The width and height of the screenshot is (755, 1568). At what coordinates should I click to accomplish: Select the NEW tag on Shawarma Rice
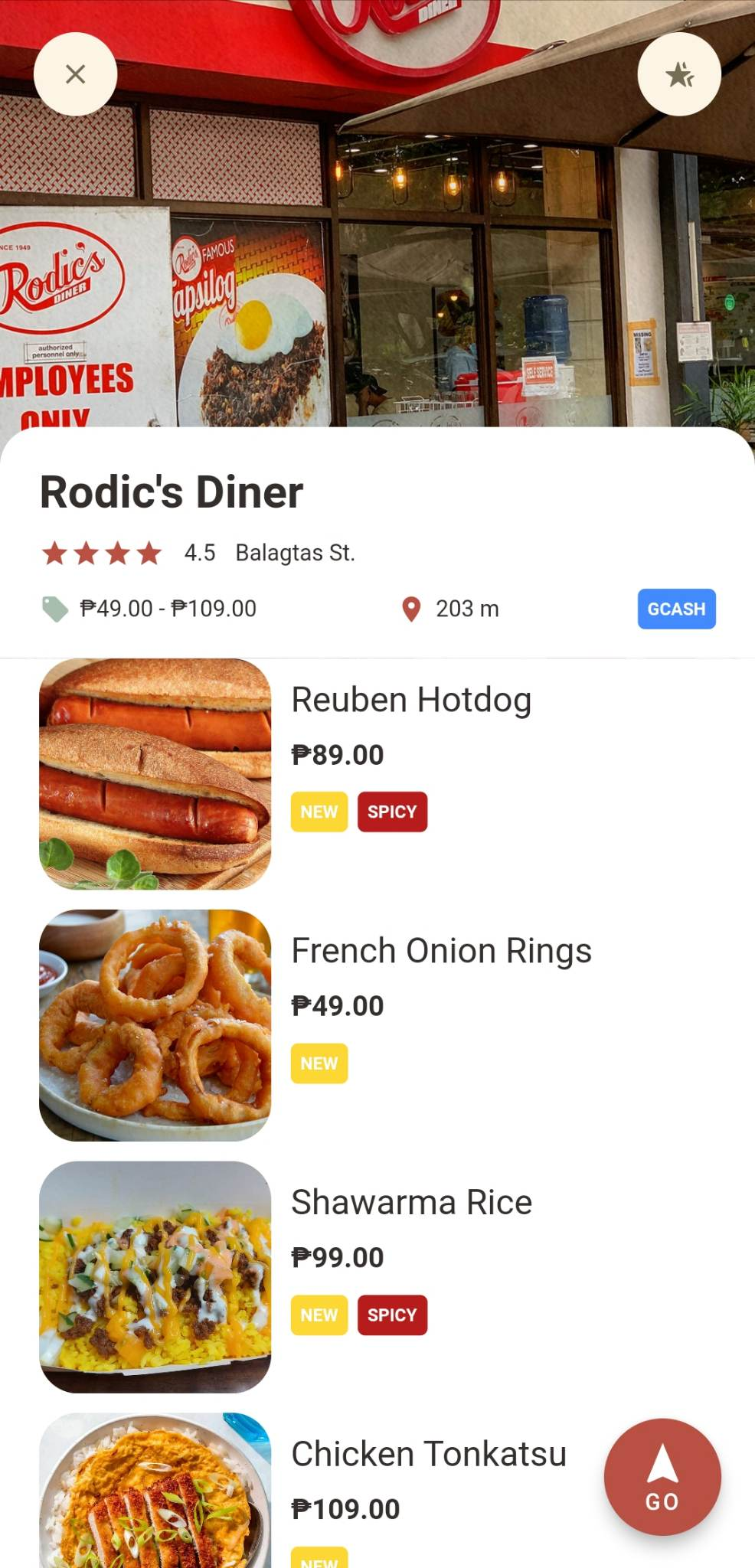(x=319, y=1315)
